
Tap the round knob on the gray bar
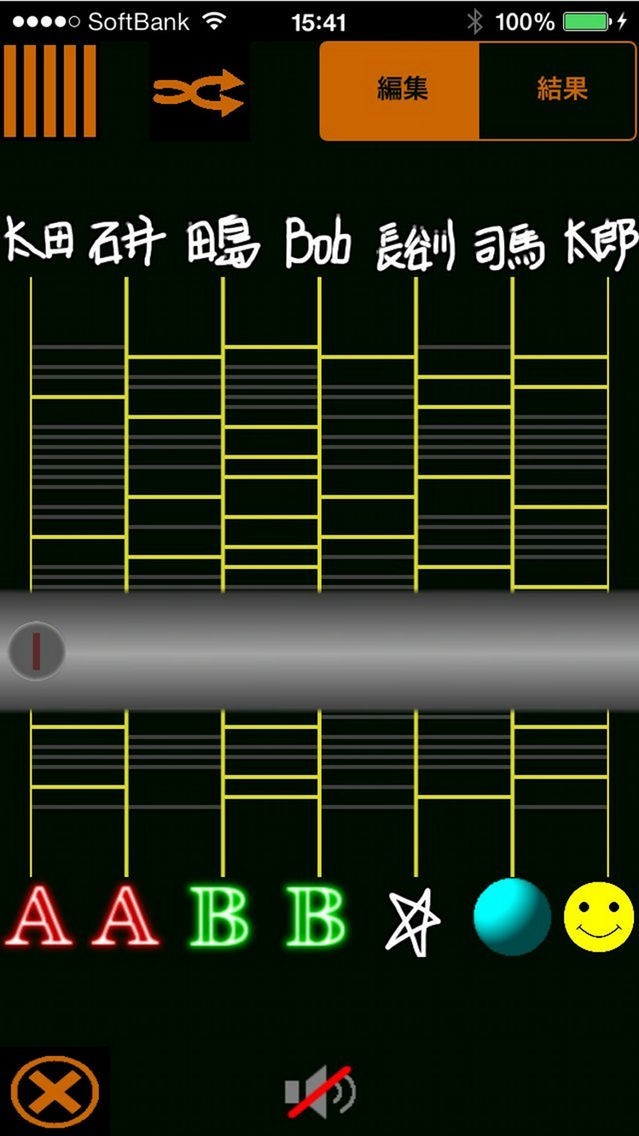click(x=36, y=651)
